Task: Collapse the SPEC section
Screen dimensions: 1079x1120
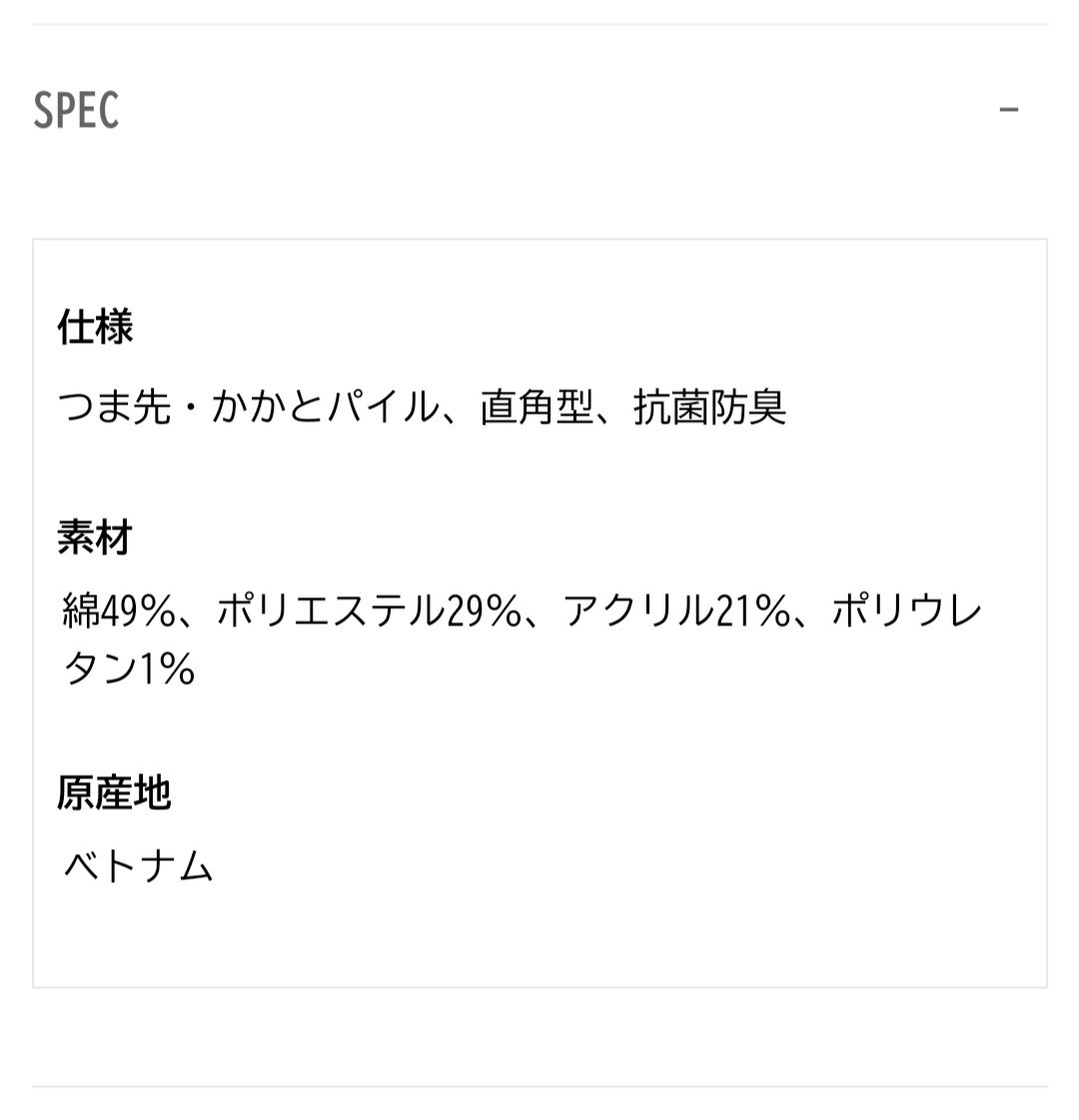Action: [1008, 109]
